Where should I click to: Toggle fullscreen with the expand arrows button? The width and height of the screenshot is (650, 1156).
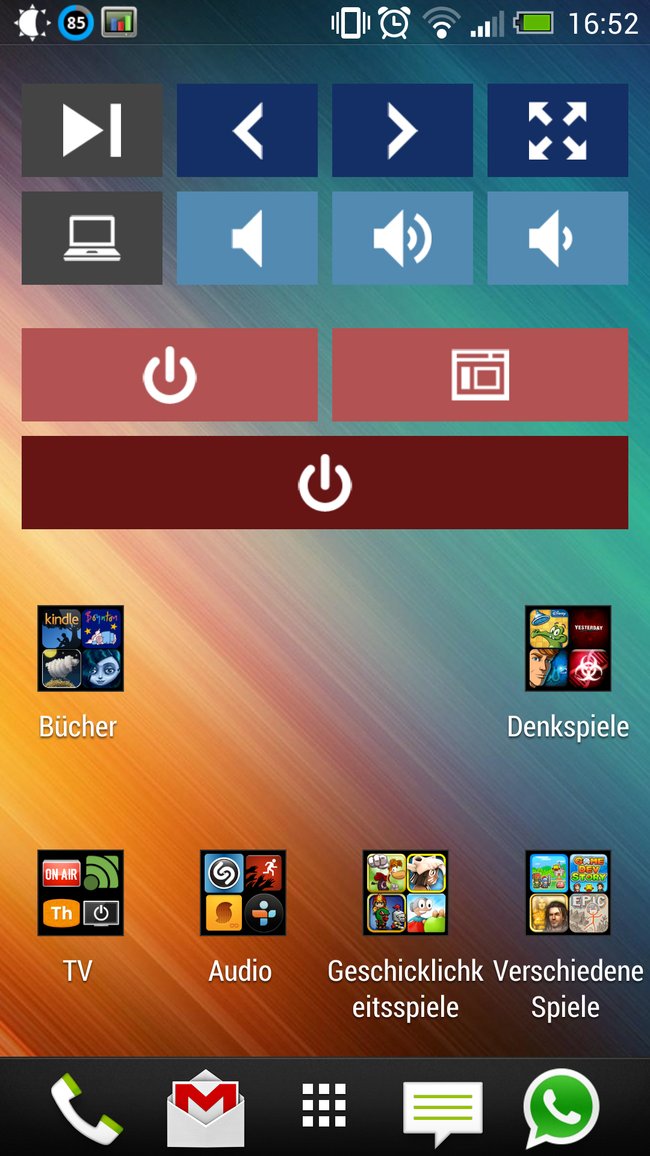(x=558, y=130)
